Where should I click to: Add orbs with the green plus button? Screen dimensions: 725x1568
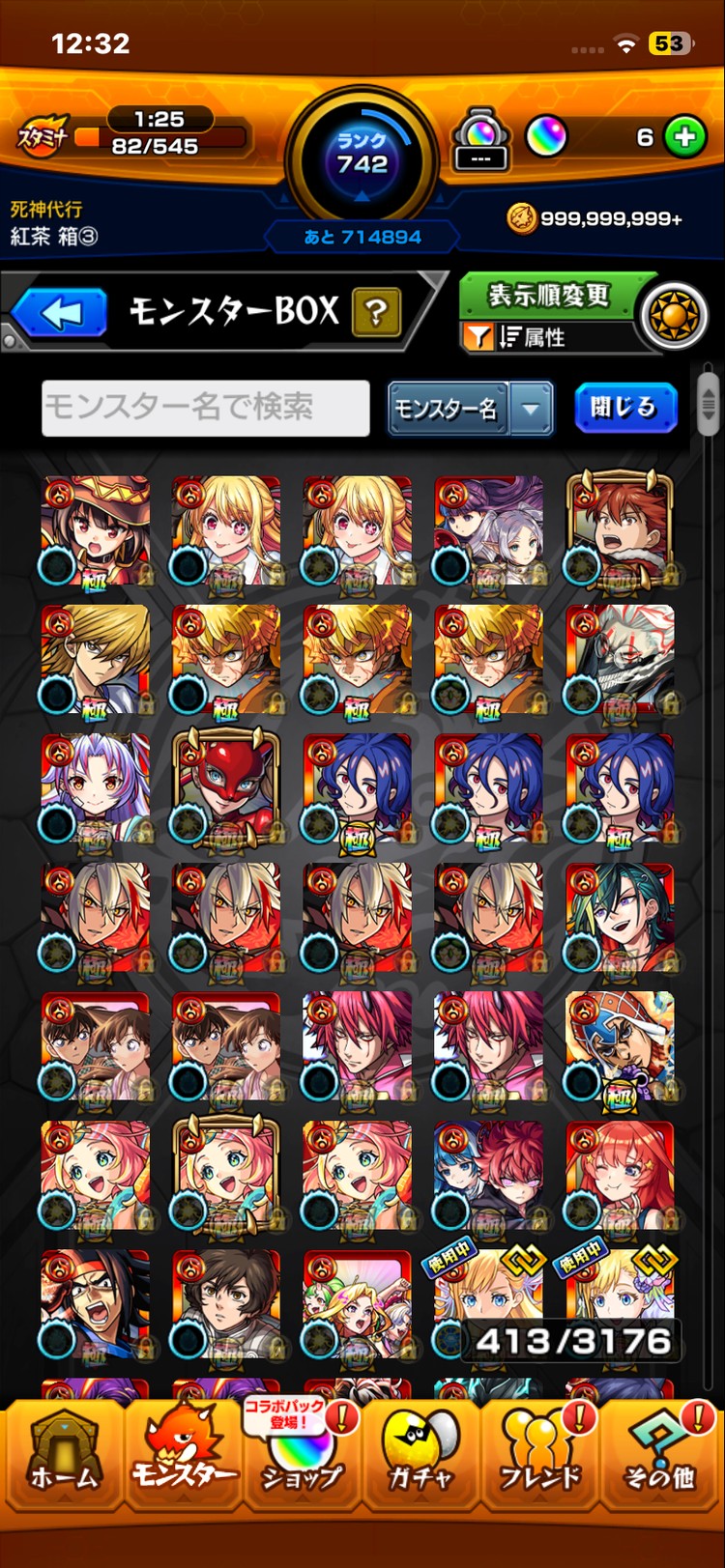tap(685, 138)
